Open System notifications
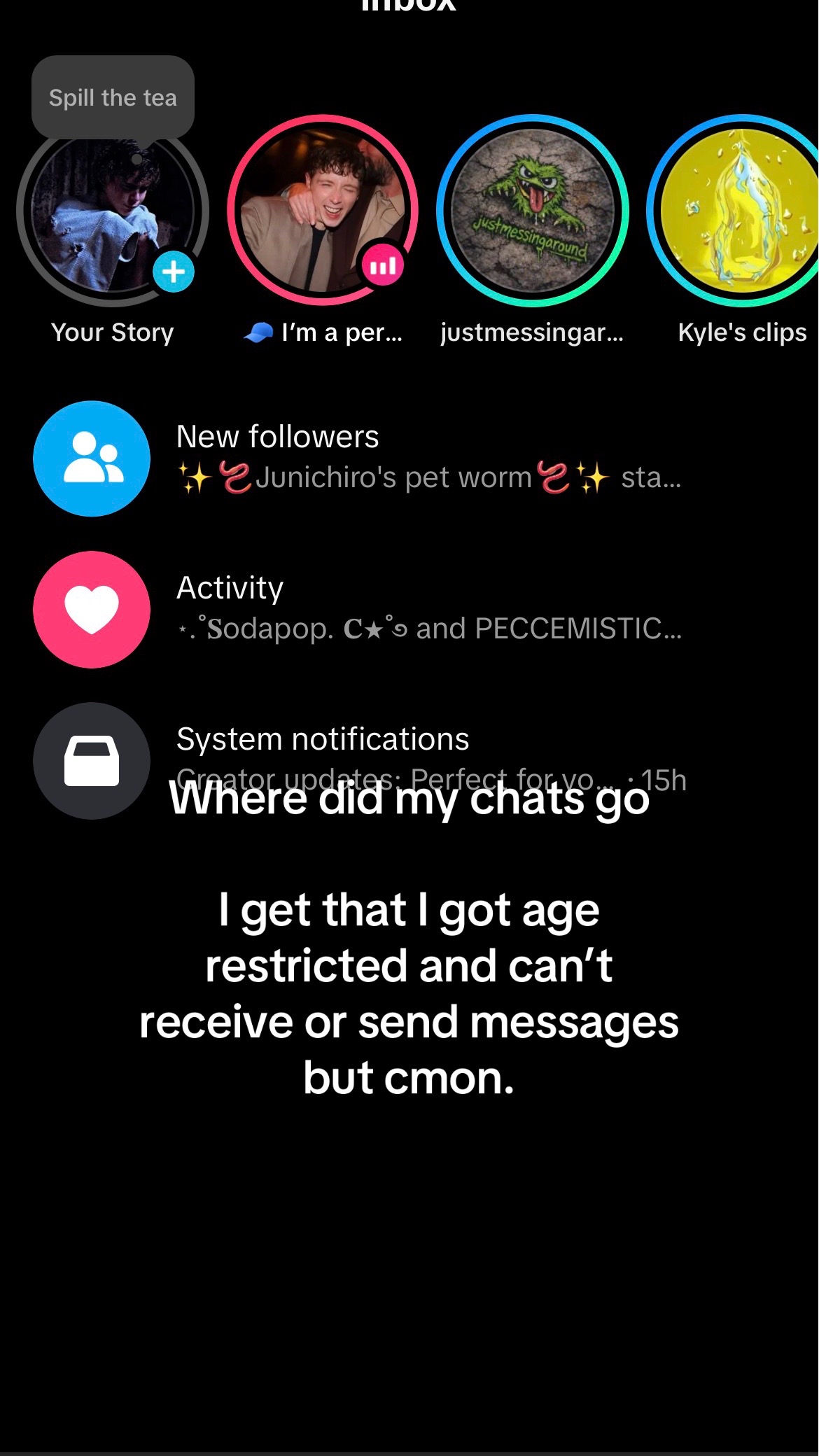The width and height of the screenshot is (819, 1456). click(409, 760)
